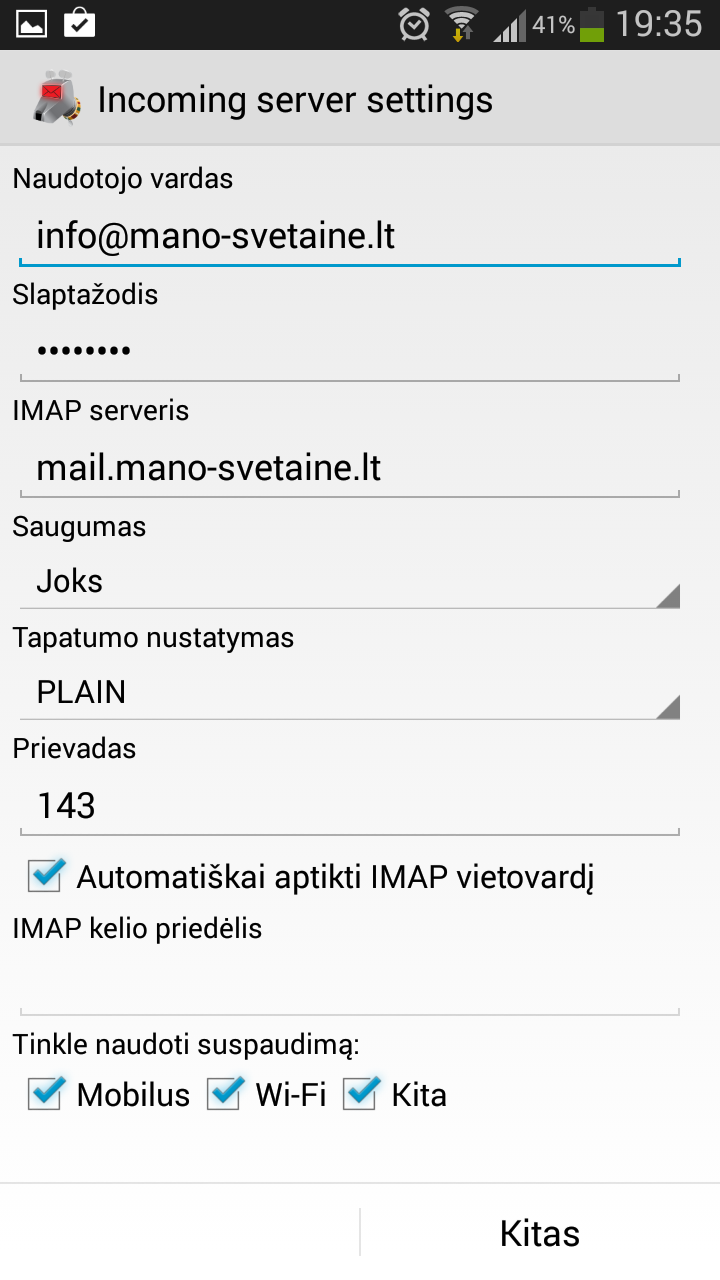Edit the Prievadas port field

click(350, 805)
